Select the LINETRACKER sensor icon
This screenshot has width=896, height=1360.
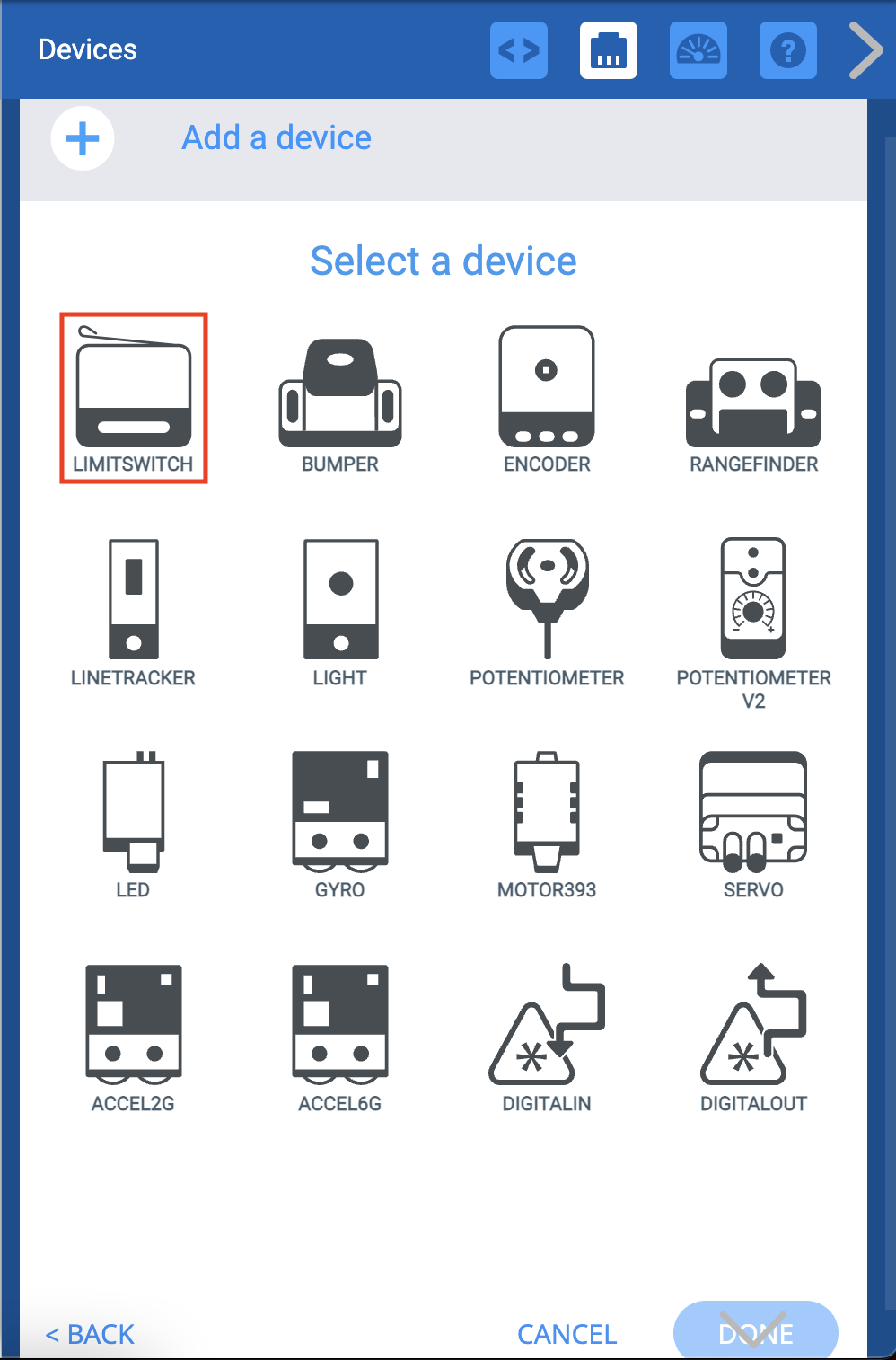(x=133, y=602)
